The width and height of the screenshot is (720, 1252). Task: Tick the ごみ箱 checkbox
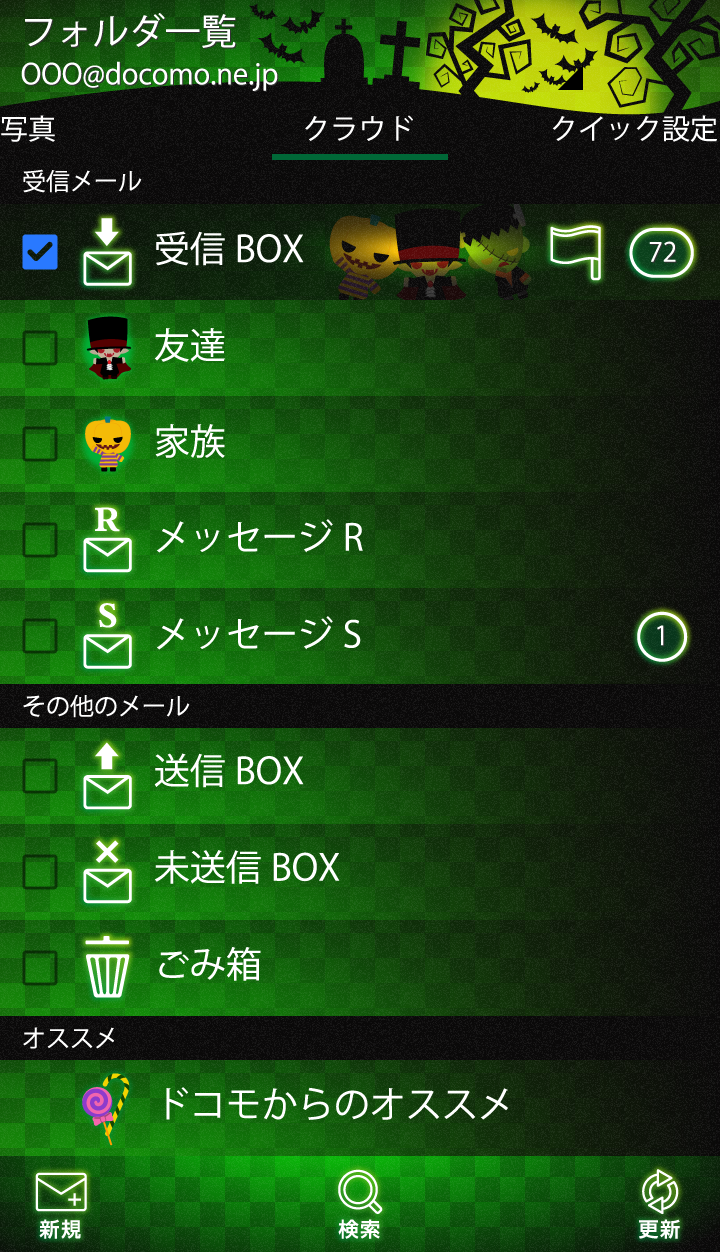(40, 967)
